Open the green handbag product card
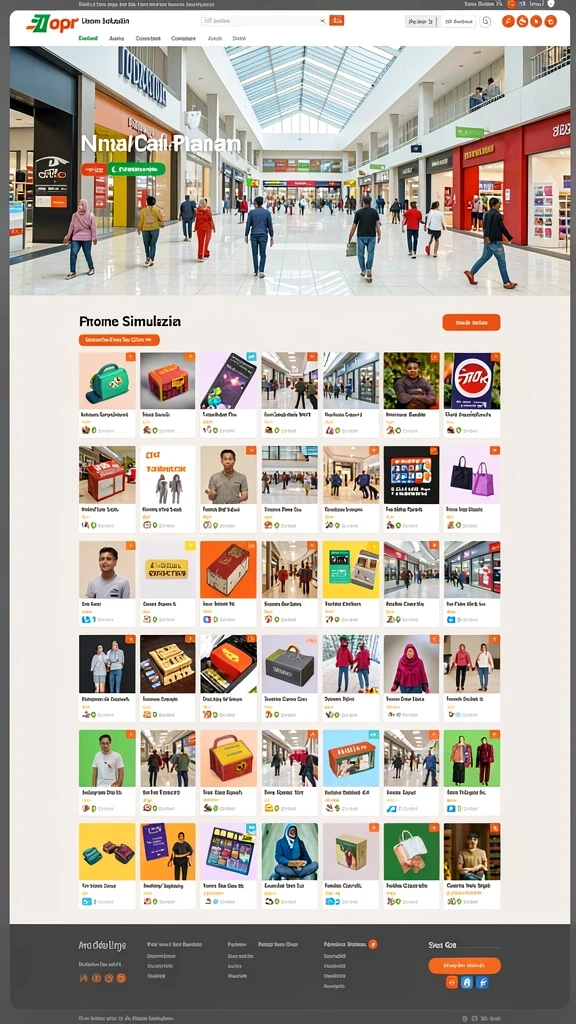 (107, 394)
